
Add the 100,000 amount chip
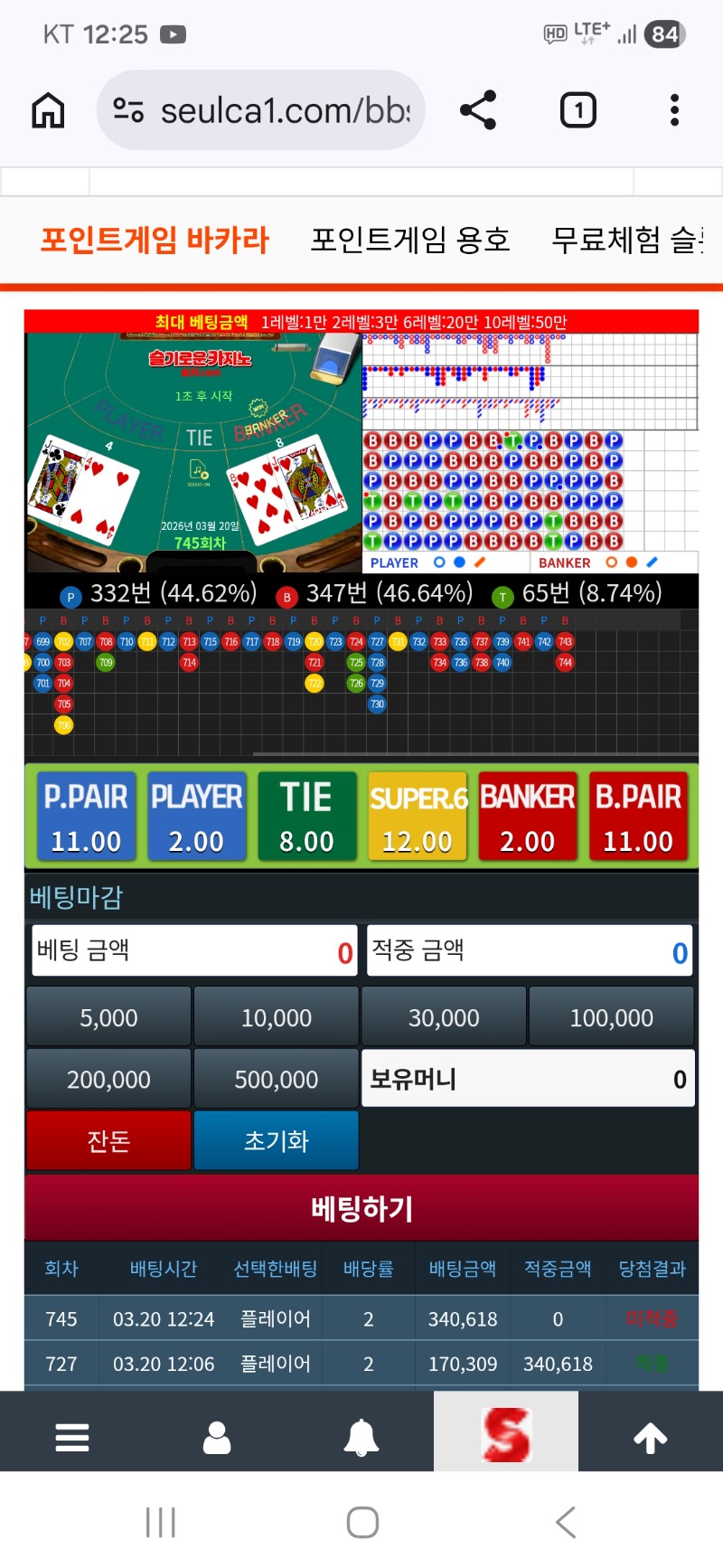tap(611, 1017)
